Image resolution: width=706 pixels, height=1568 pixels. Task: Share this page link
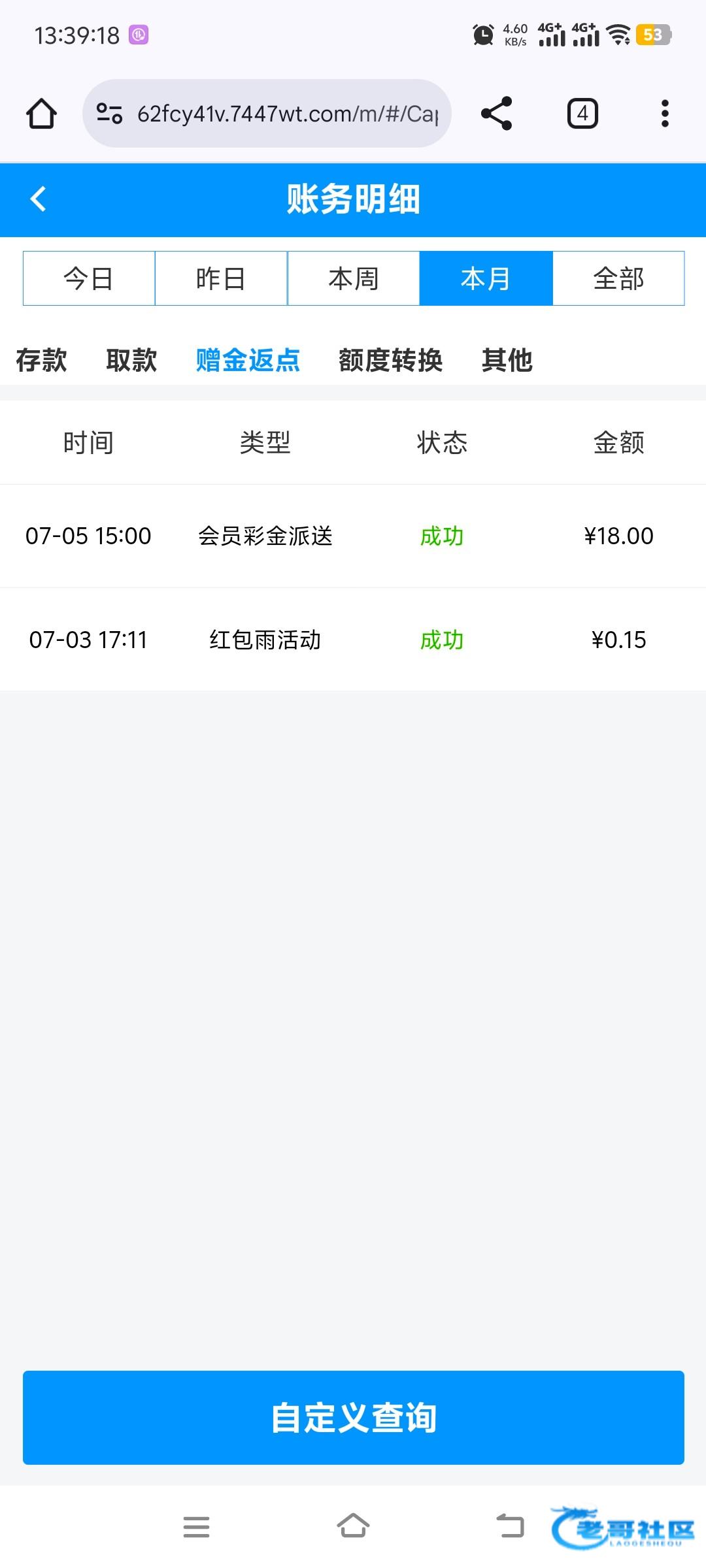pyautogui.click(x=496, y=114)
